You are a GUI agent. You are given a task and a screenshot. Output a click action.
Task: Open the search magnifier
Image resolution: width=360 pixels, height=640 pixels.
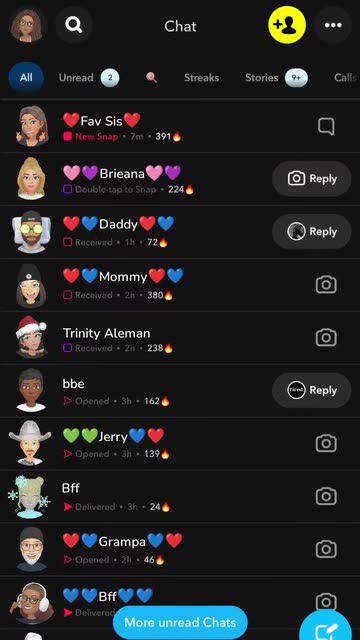(x=74, y=25)
